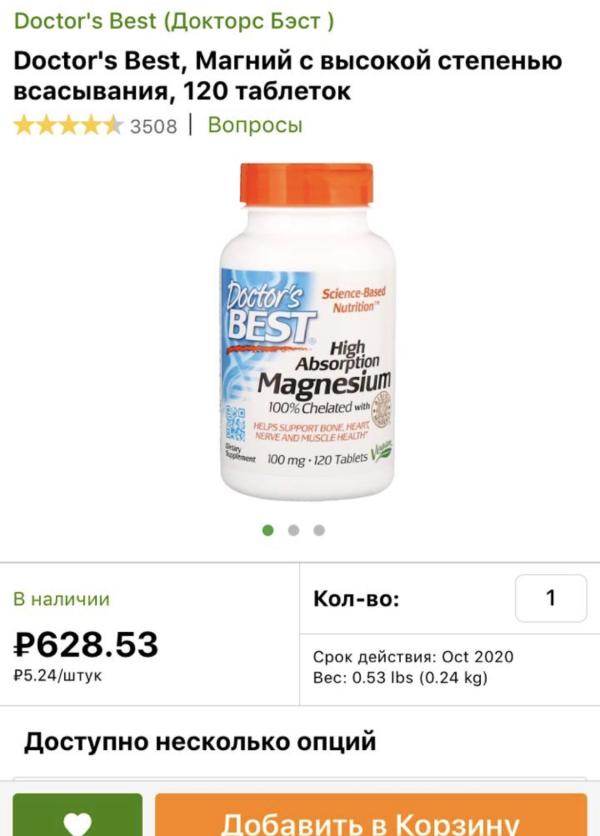Open the magnesium bottle product image

(306, 330)
